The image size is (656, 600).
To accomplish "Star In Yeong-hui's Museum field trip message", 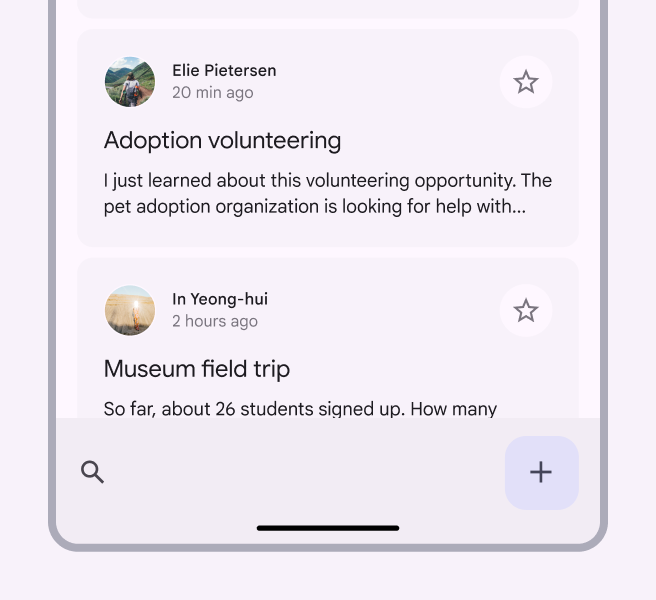I will (526, 311).
